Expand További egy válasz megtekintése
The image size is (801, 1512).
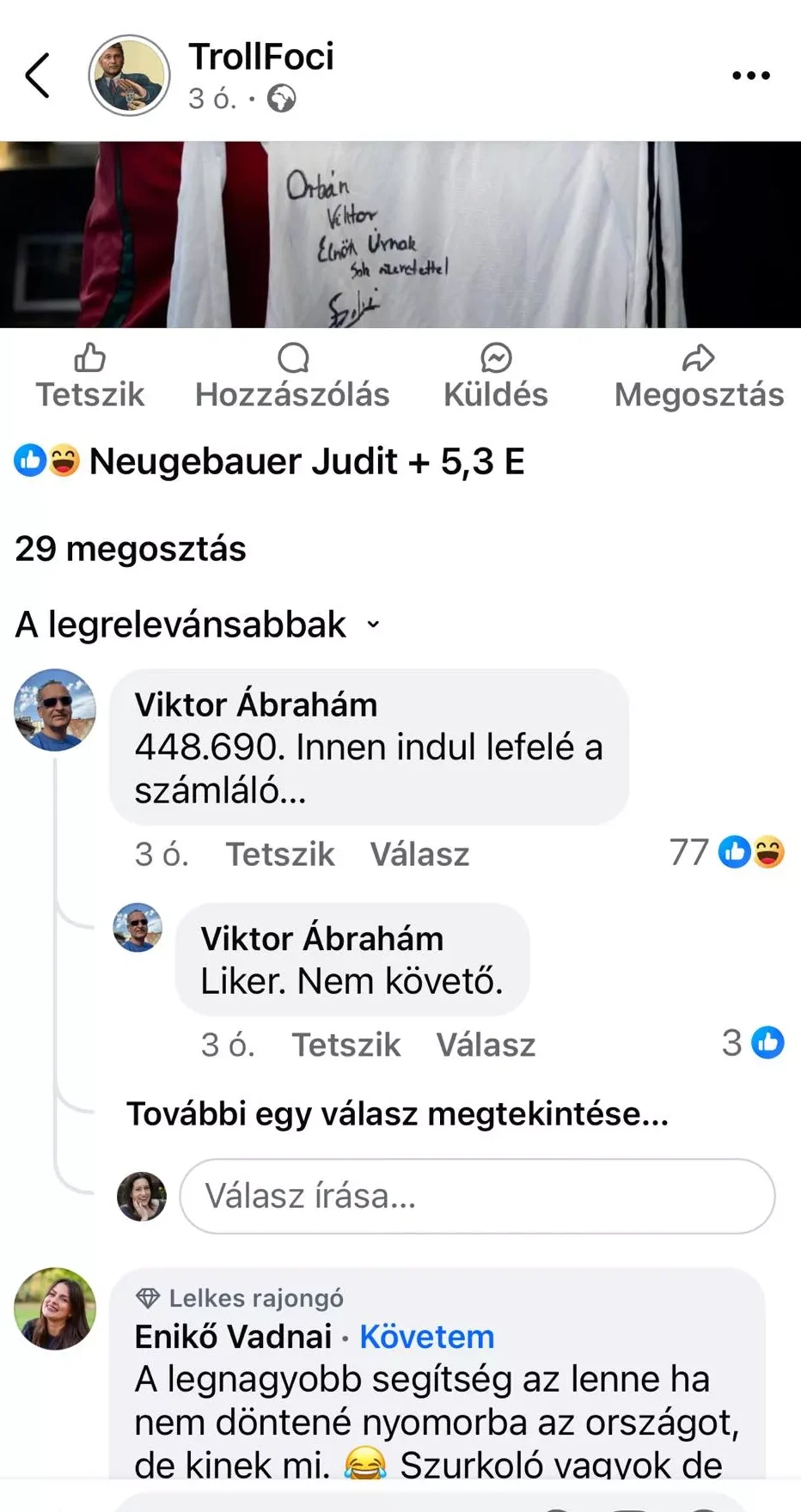(x=397, y=1113)
